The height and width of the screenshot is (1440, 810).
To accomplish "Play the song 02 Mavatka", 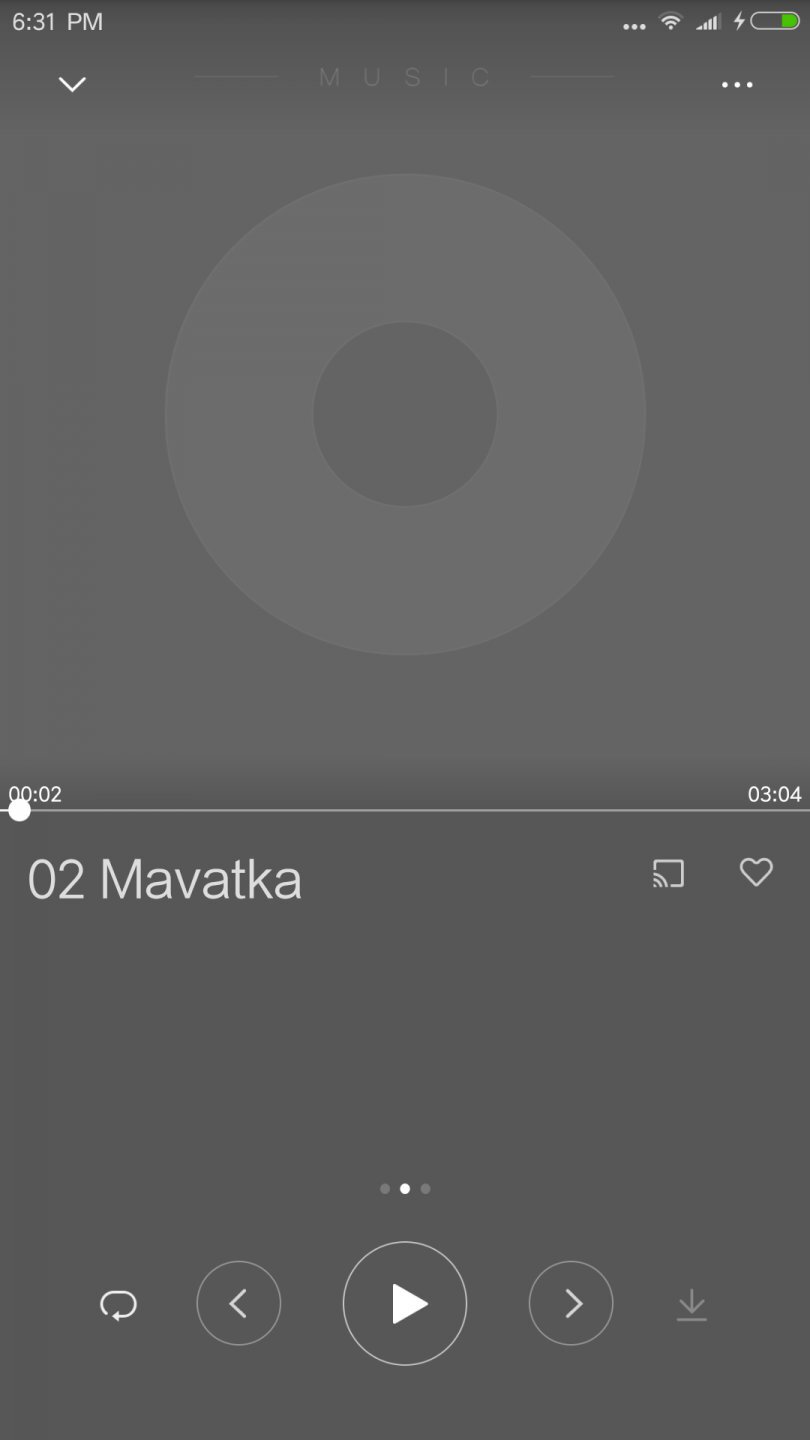I will 405,1303.
